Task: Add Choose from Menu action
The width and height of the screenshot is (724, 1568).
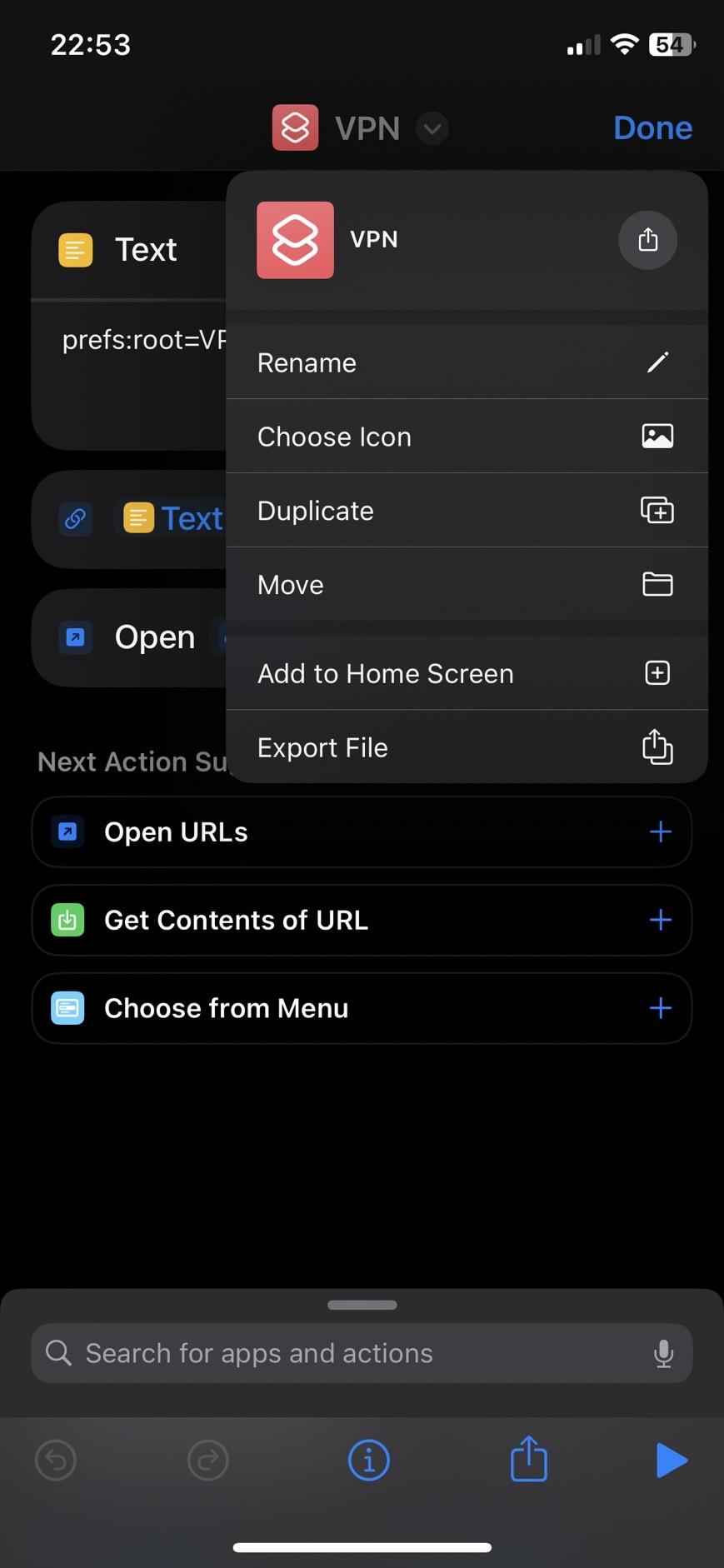Action: pyautogui.click(x=661, y=1008)
